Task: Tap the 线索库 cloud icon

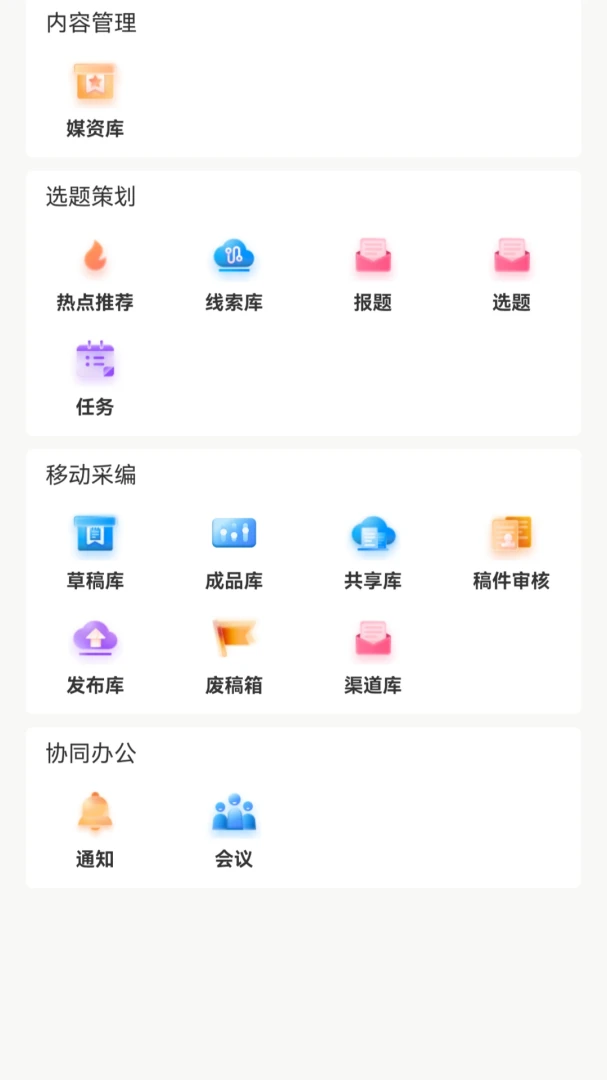Action: tap(234, 256)
